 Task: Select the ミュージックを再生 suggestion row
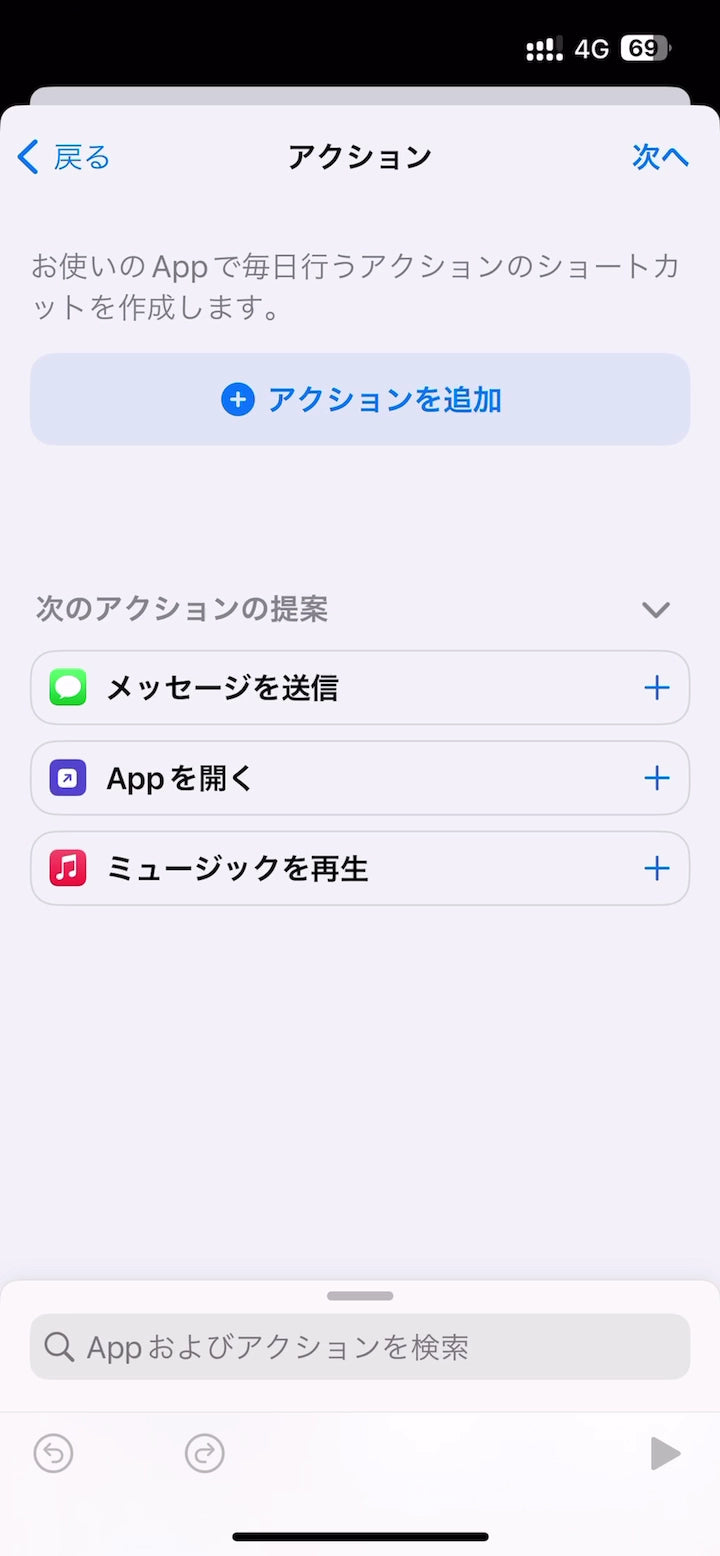click(x=360, y=868)
